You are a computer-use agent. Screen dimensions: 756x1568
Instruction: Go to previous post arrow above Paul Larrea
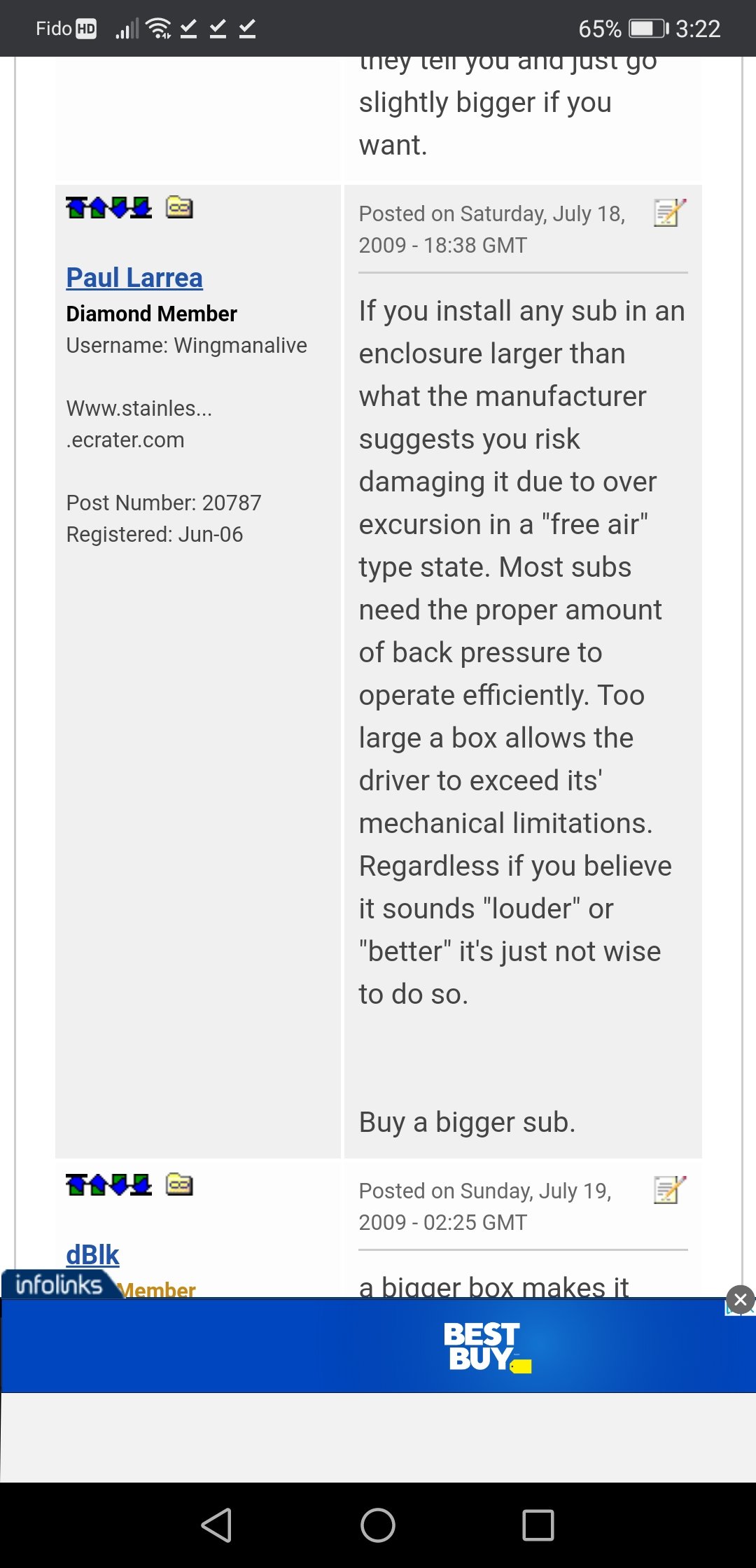(98, 207)
